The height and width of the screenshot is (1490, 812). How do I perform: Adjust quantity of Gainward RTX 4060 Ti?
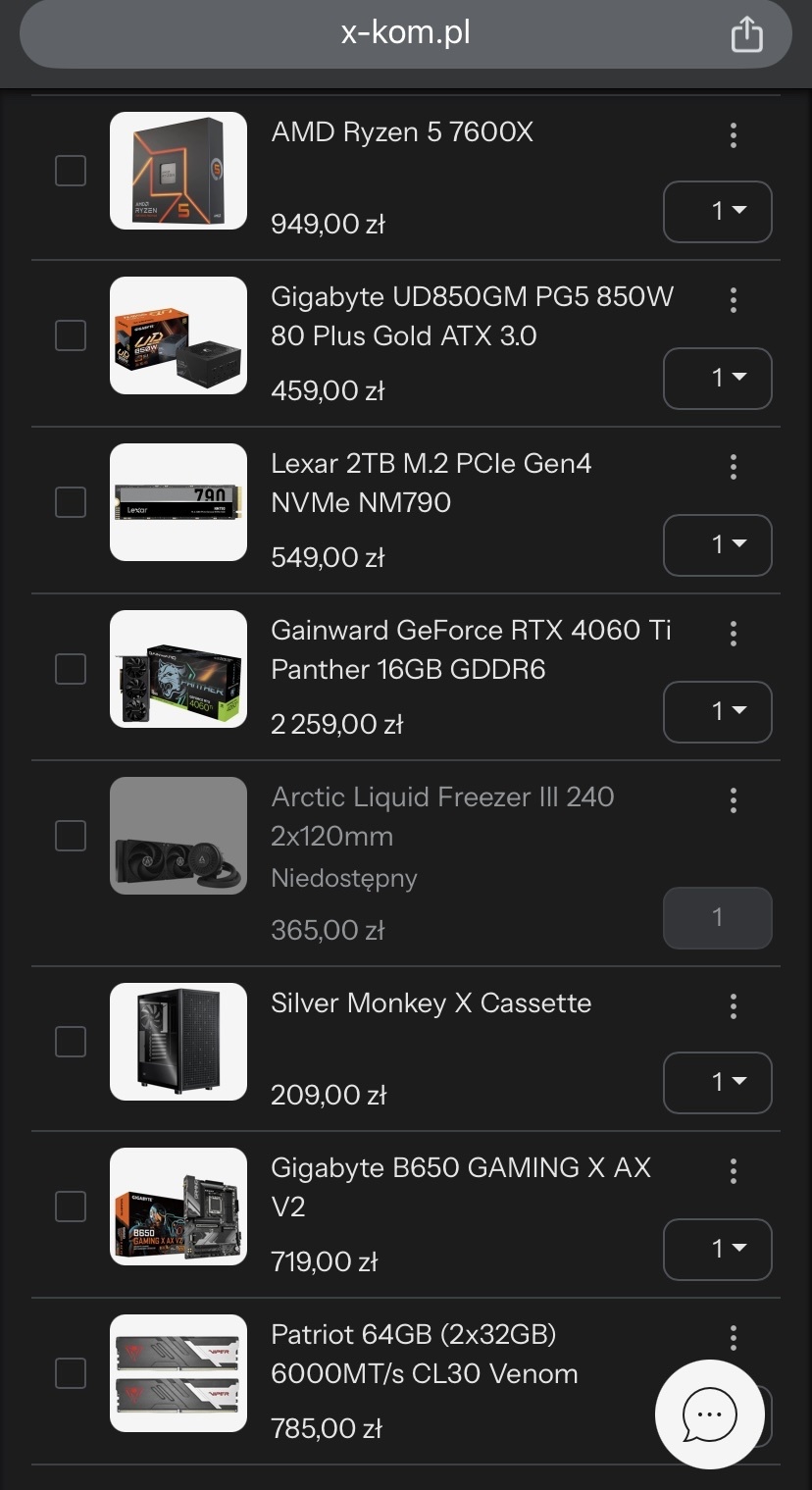pos(717,711)
